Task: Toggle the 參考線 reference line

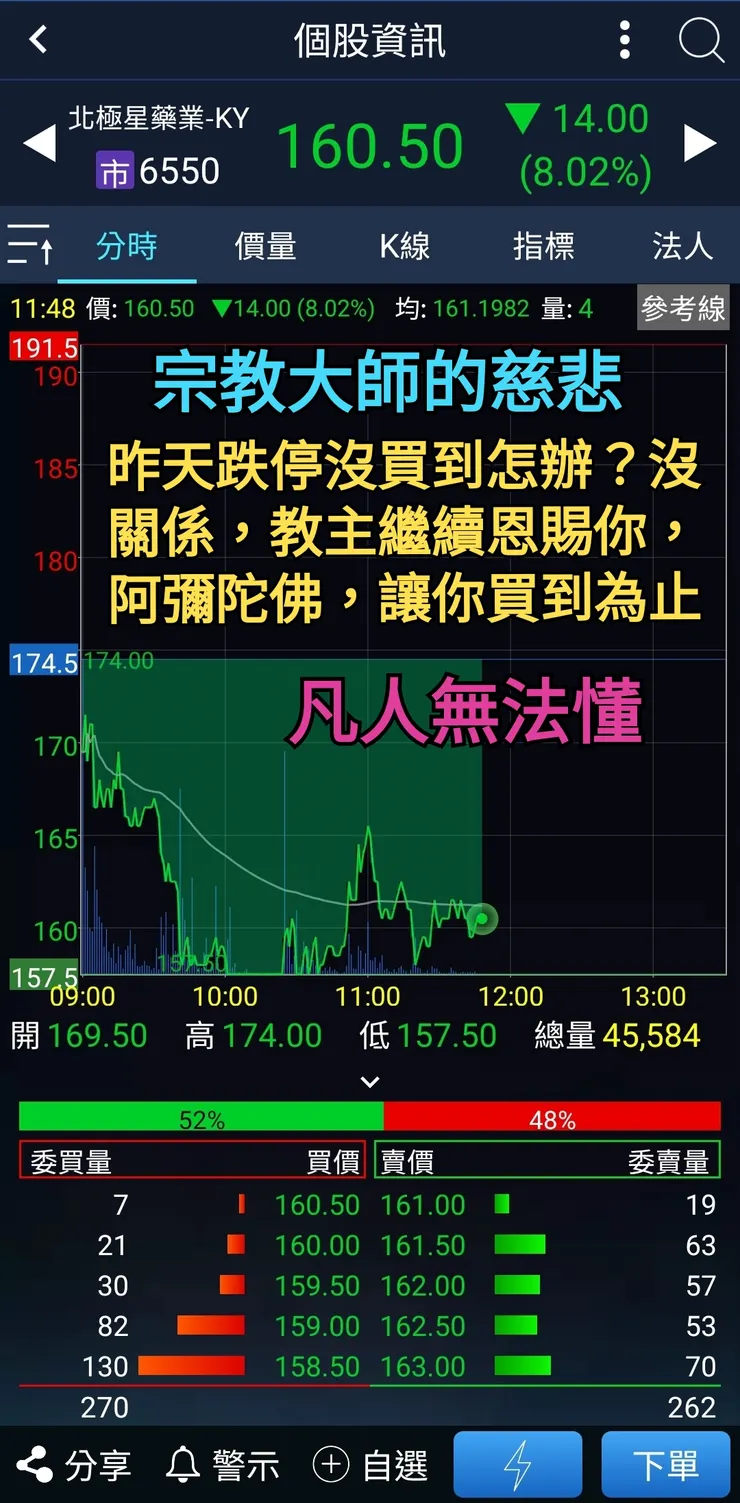Action: (681, 310)
